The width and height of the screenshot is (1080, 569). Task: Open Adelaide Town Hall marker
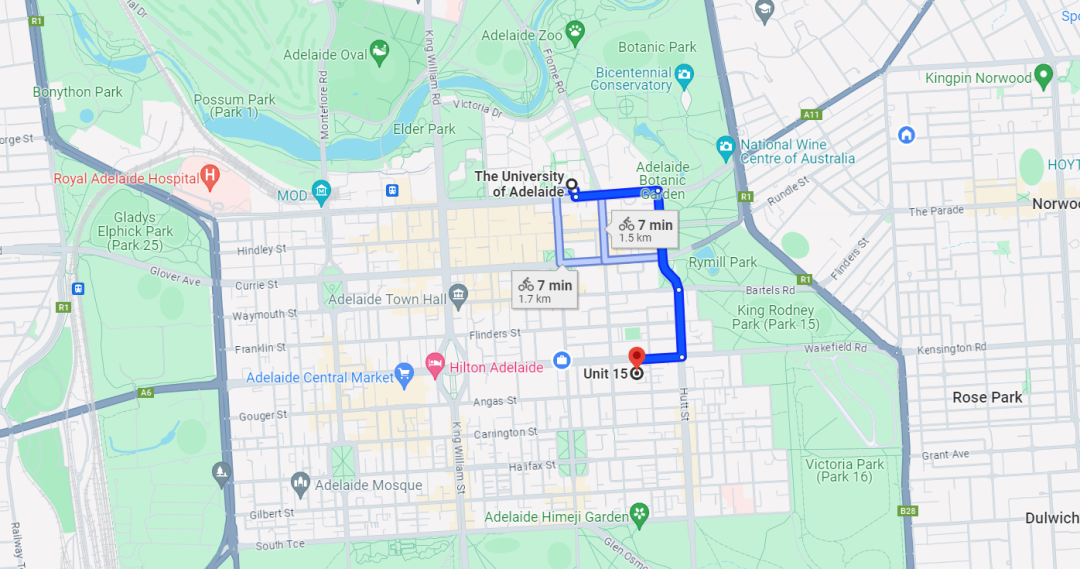(x=458, y=295)
